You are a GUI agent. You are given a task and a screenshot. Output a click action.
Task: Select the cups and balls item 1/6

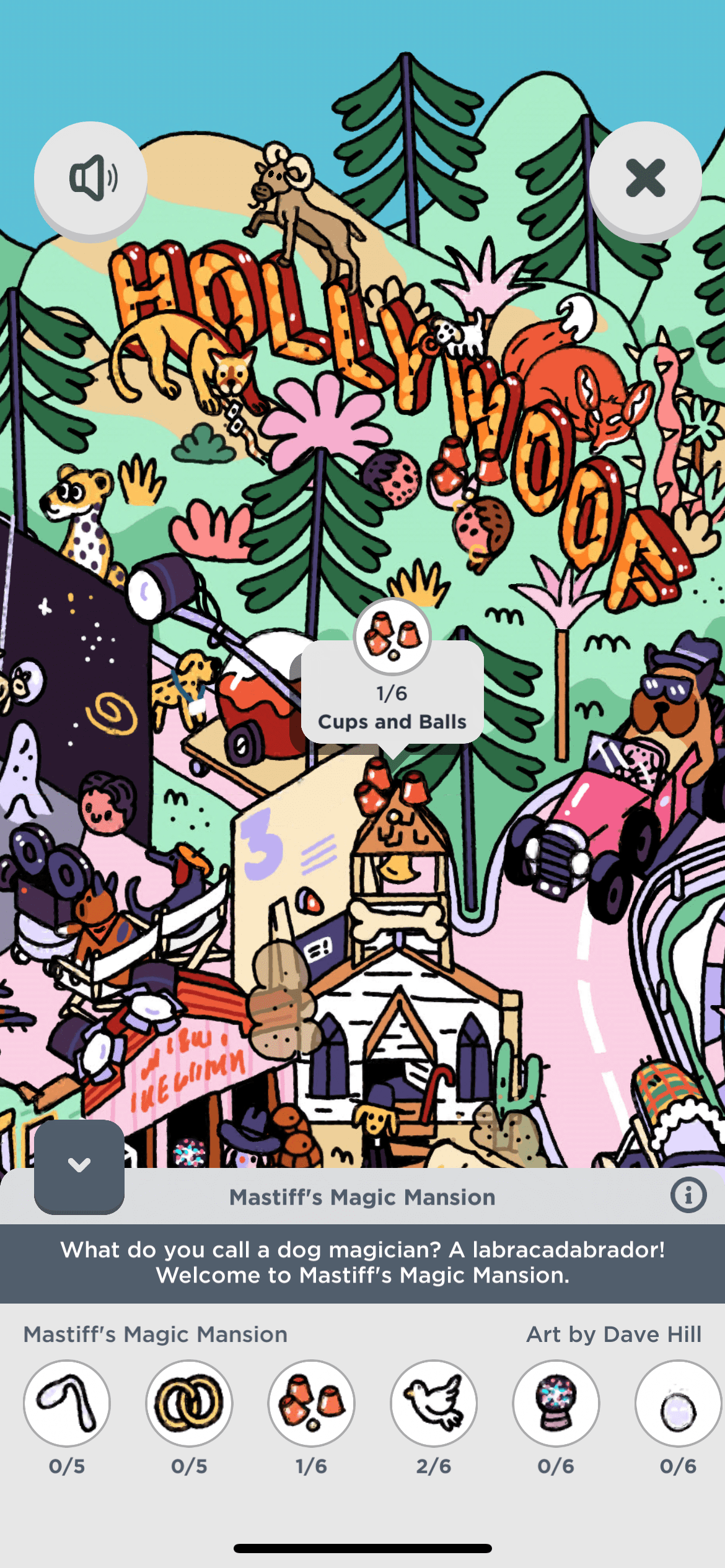[311, 1403]
